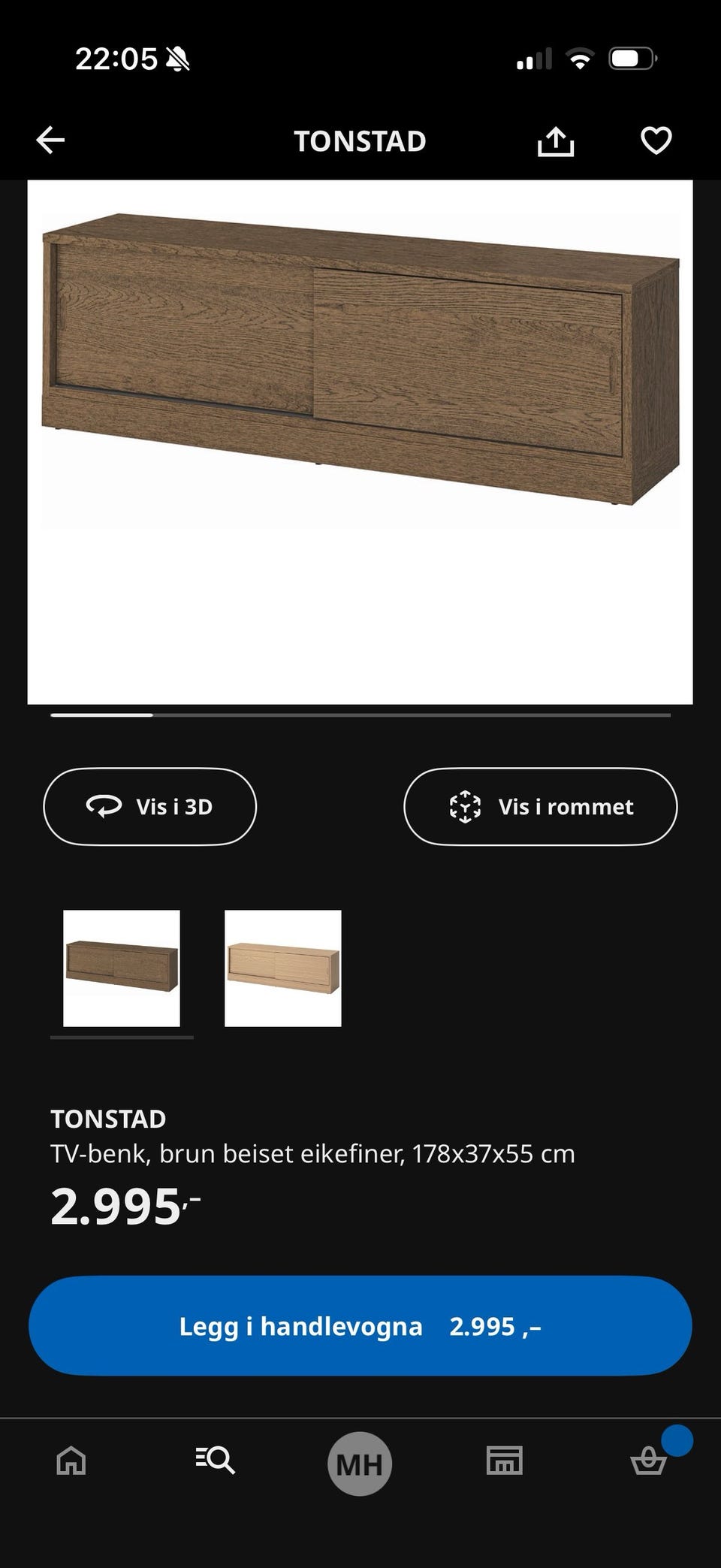This screenshot has height=1568, width=721.
Task: Open the shopping cart with notification badge
Action: (647, 1462)
